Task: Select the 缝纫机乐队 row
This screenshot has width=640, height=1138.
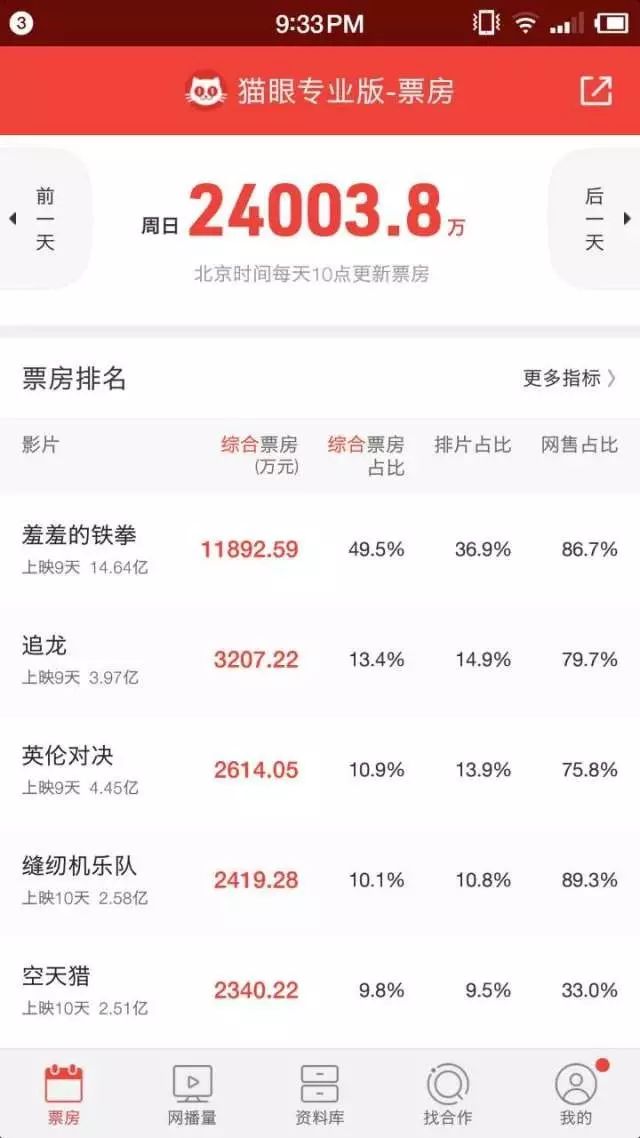Action: click(x=79, y=866)
